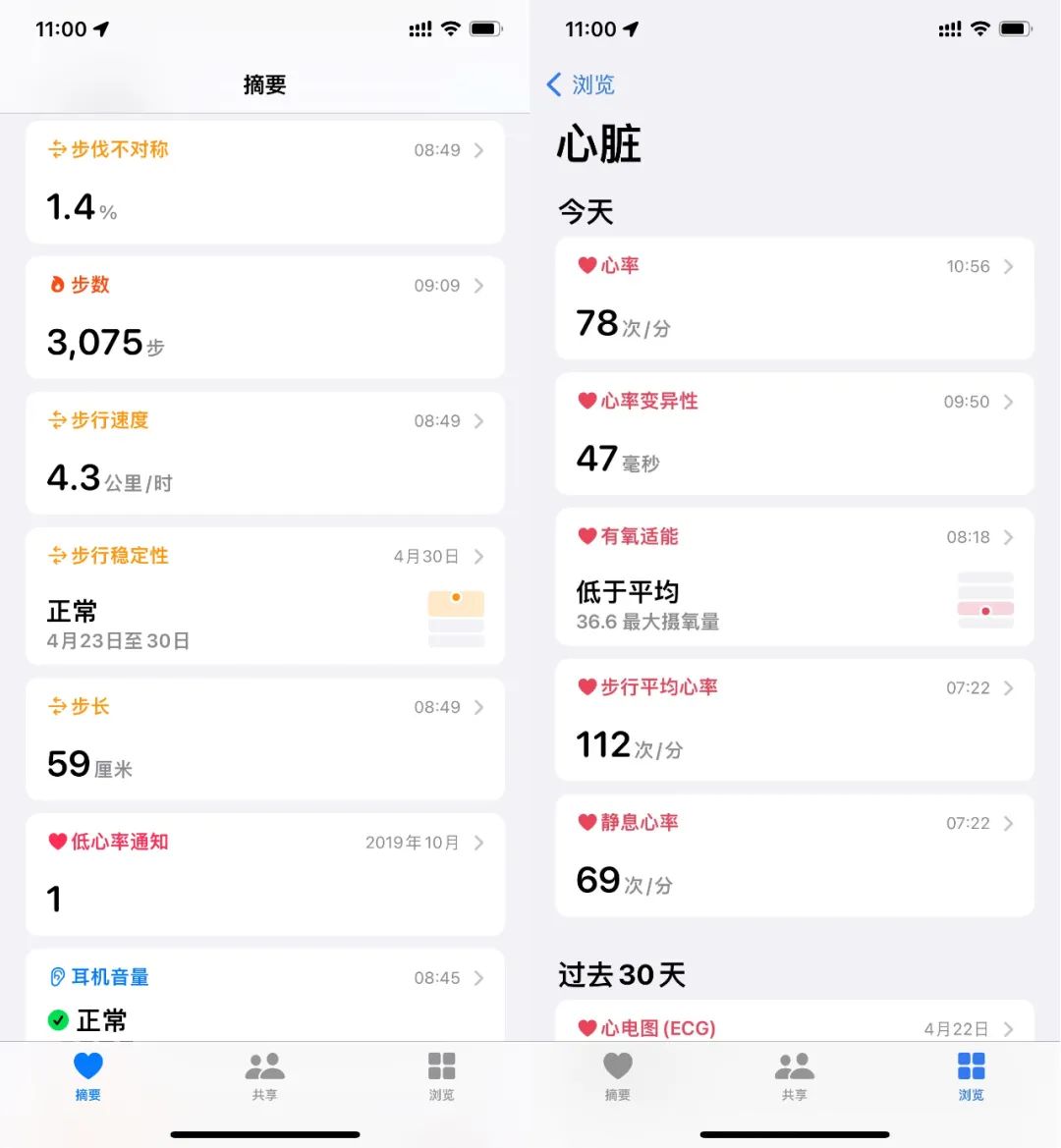Expand the 心电图 (ECG) entry
The height and width of the screenshot is (1148, 1061).
tap(1008, 1028)
